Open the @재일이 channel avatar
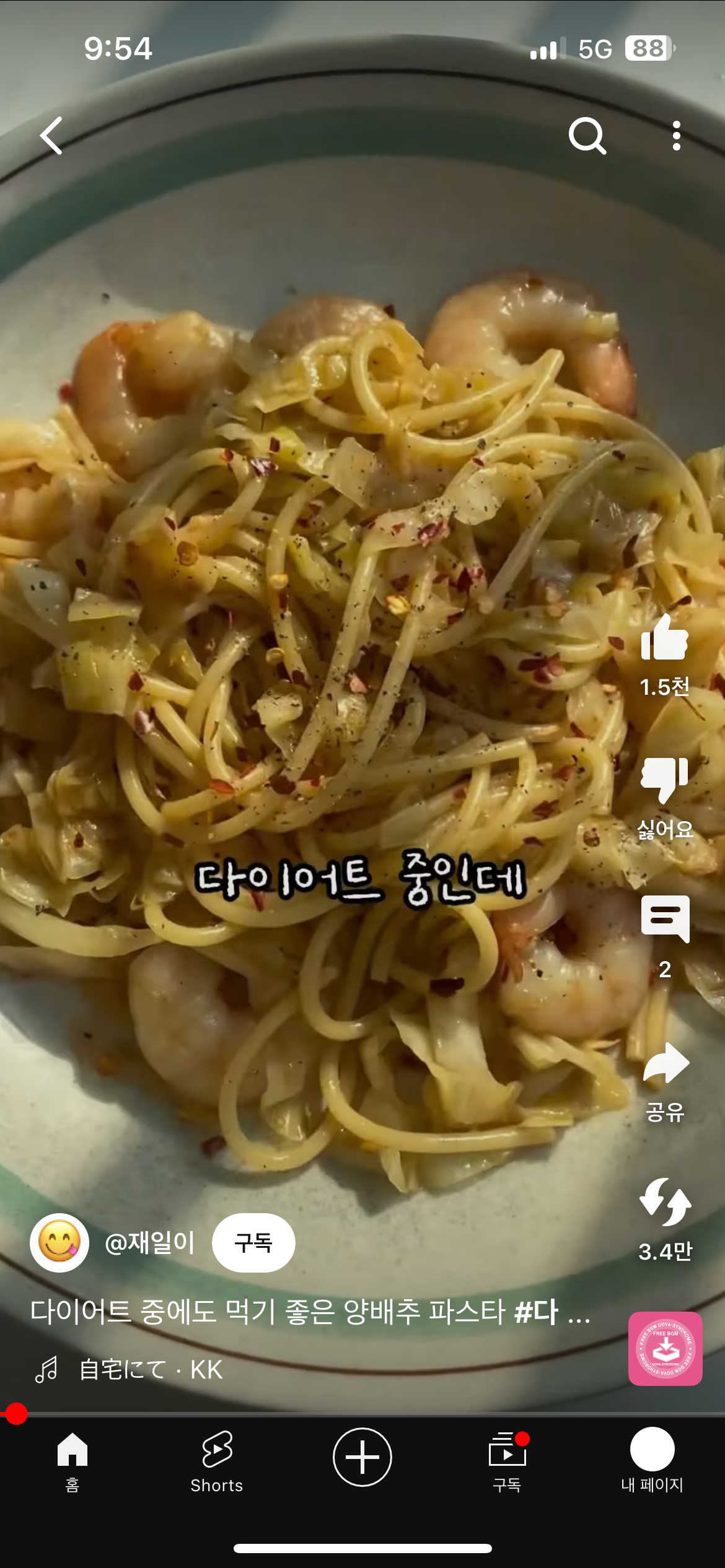The image size is (725, 1568). pos(59,1242)
